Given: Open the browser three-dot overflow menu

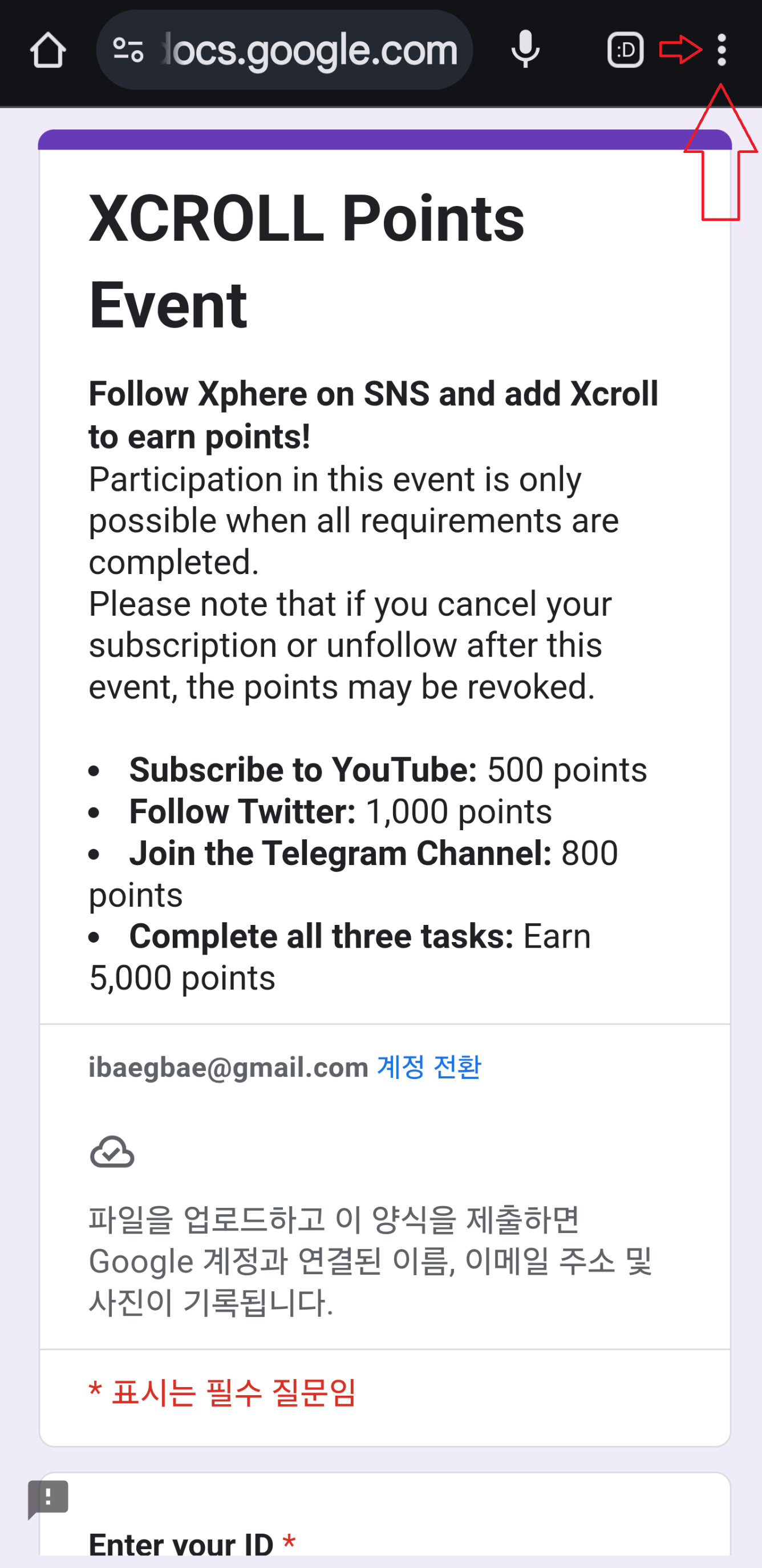Looking at the screenshot, I should (722, 50).
